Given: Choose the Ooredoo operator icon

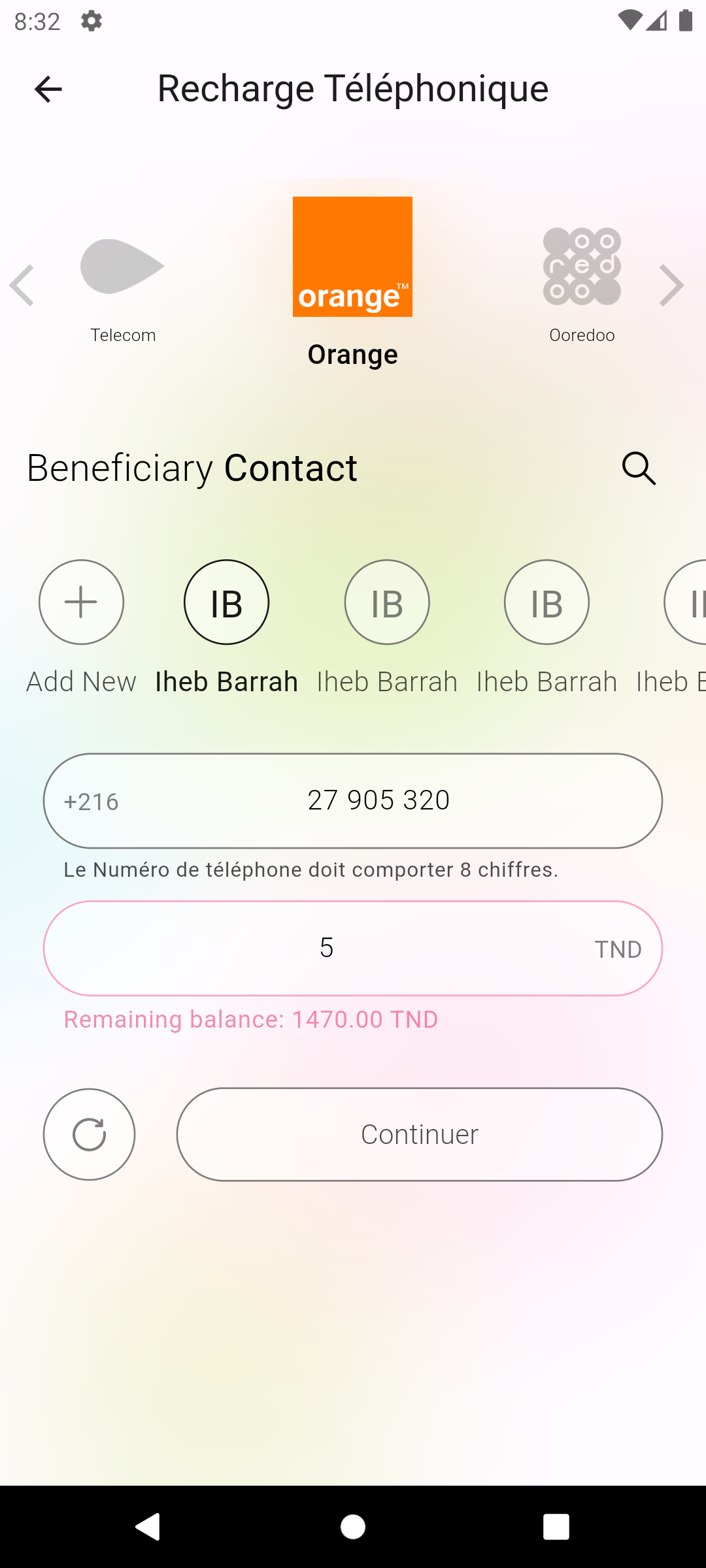Looking at the screenshot, I should coord(581,266).
